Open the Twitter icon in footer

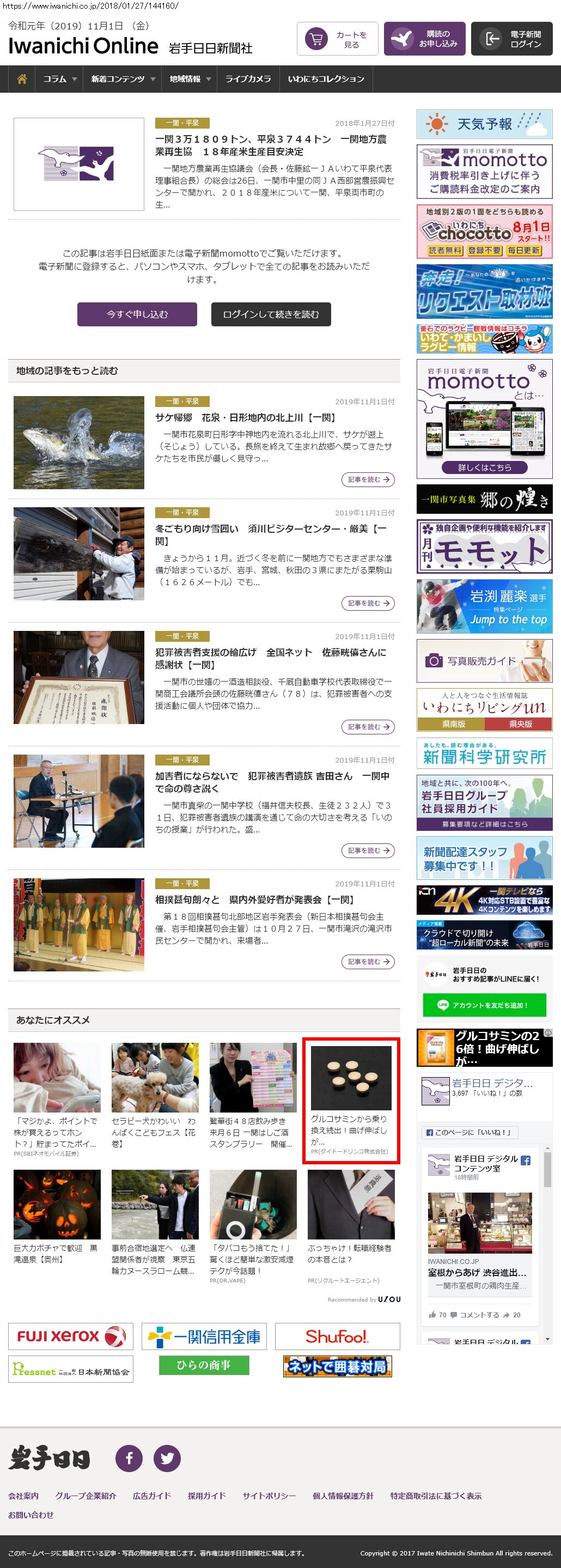point(167,1458)
